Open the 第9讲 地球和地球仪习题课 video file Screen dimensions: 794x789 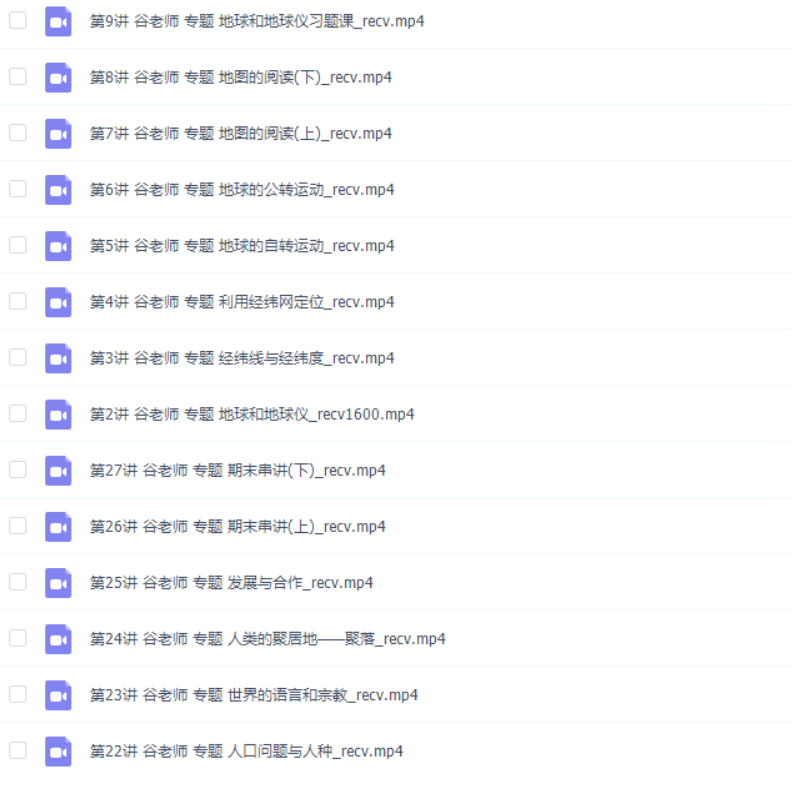257,21
